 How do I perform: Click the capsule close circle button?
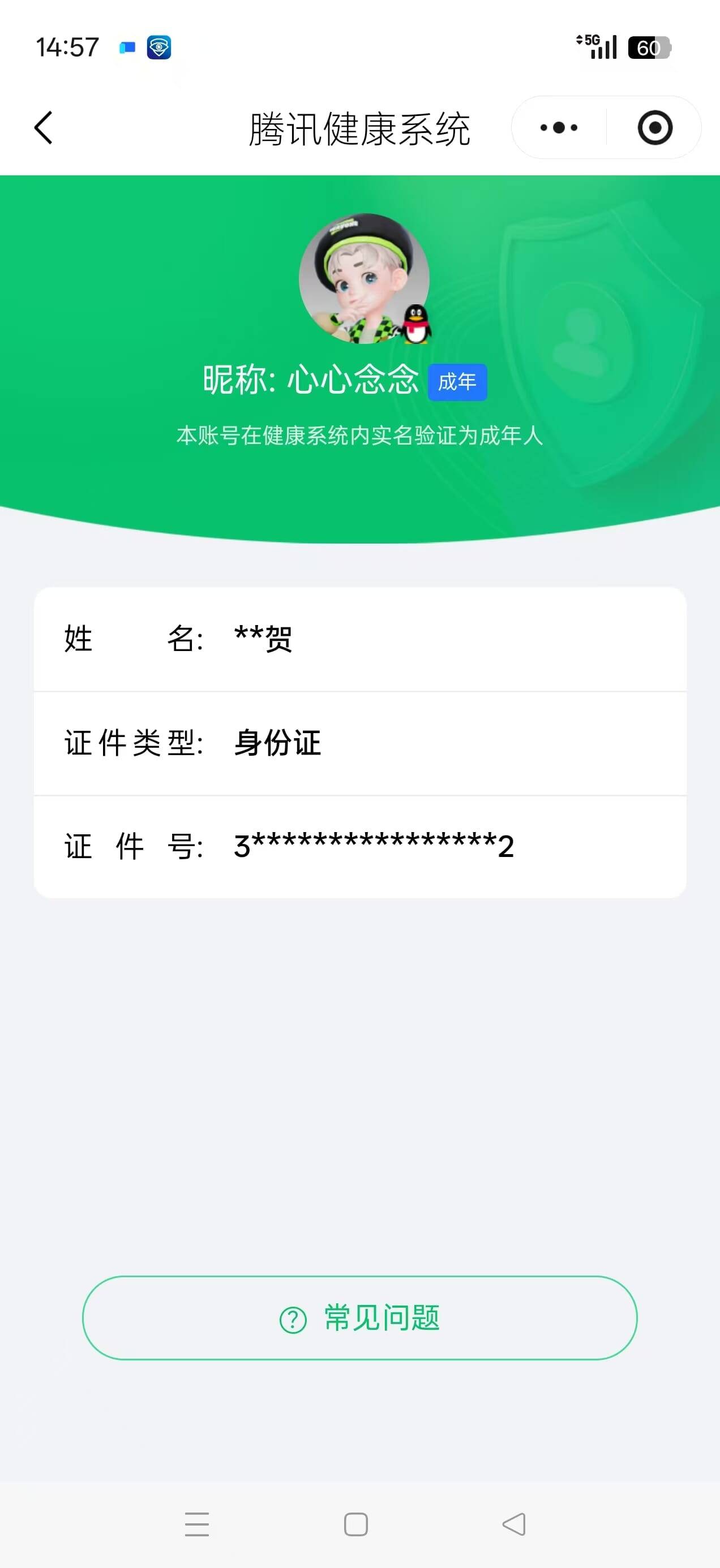(654, 127)
